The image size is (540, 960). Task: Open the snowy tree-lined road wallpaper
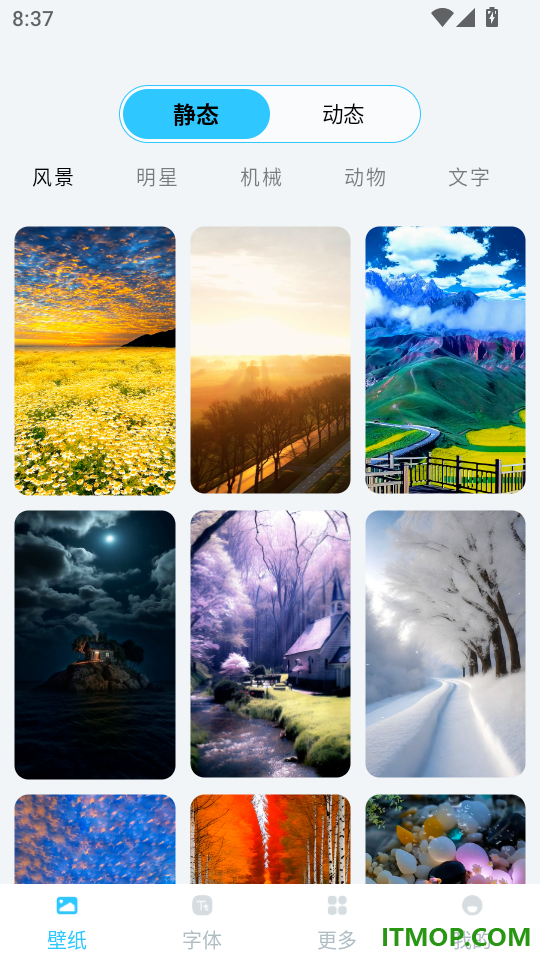446,644
